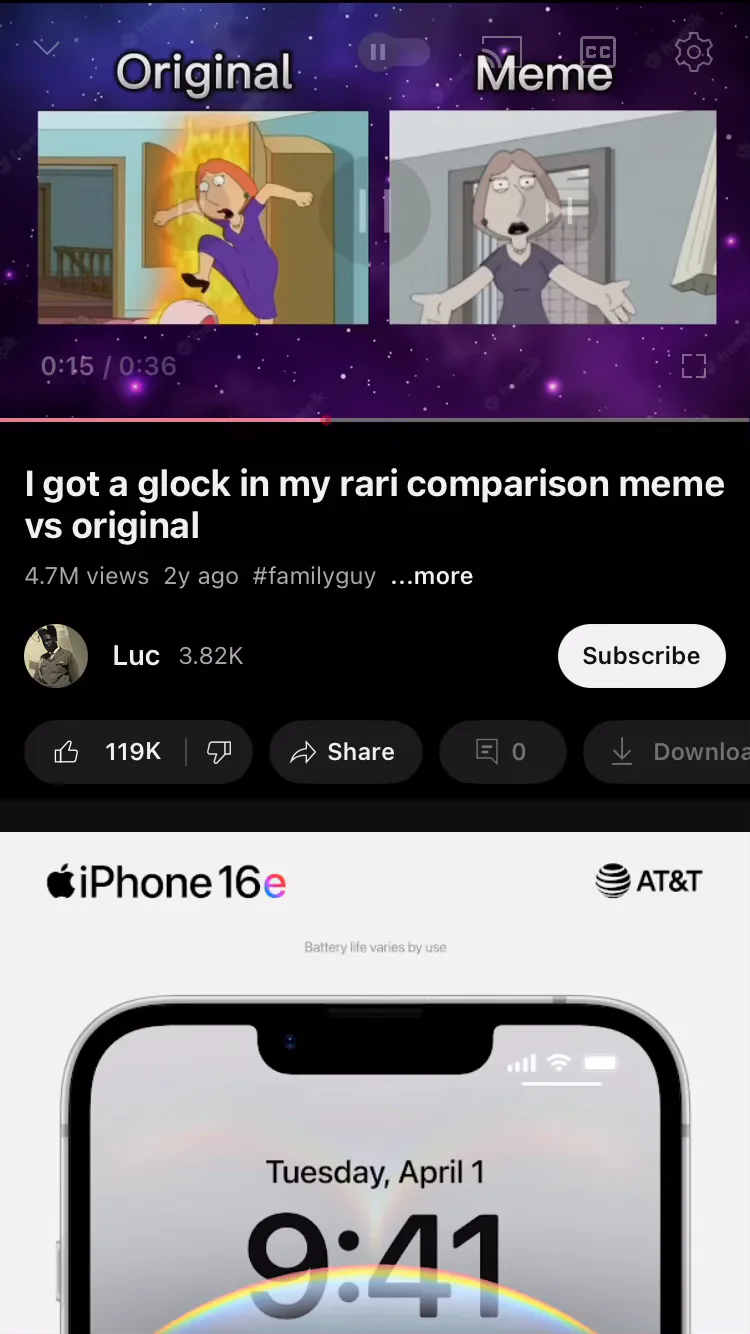Enter fullscreen mode

click(693, 366)
